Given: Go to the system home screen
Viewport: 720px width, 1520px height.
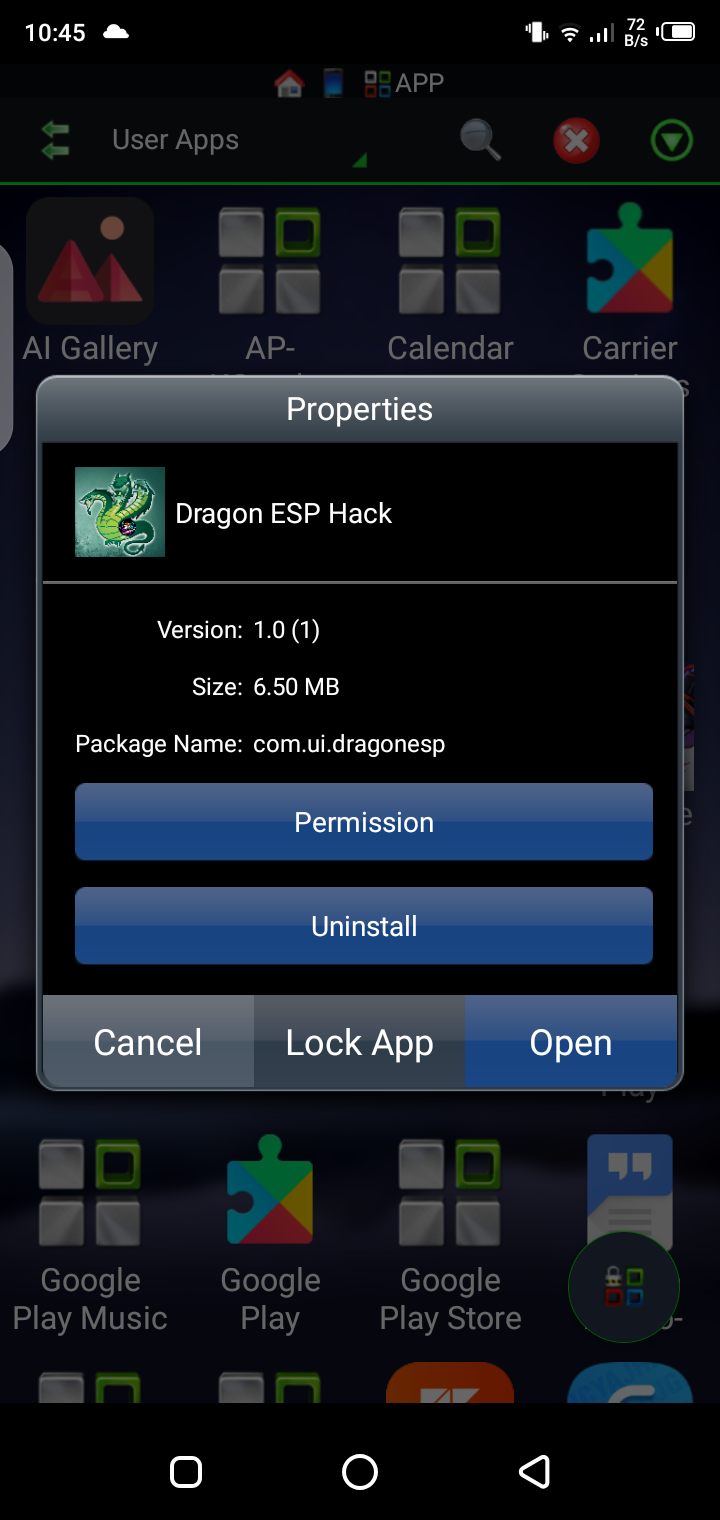Looking at the screenshot, I should point(360,1471).
